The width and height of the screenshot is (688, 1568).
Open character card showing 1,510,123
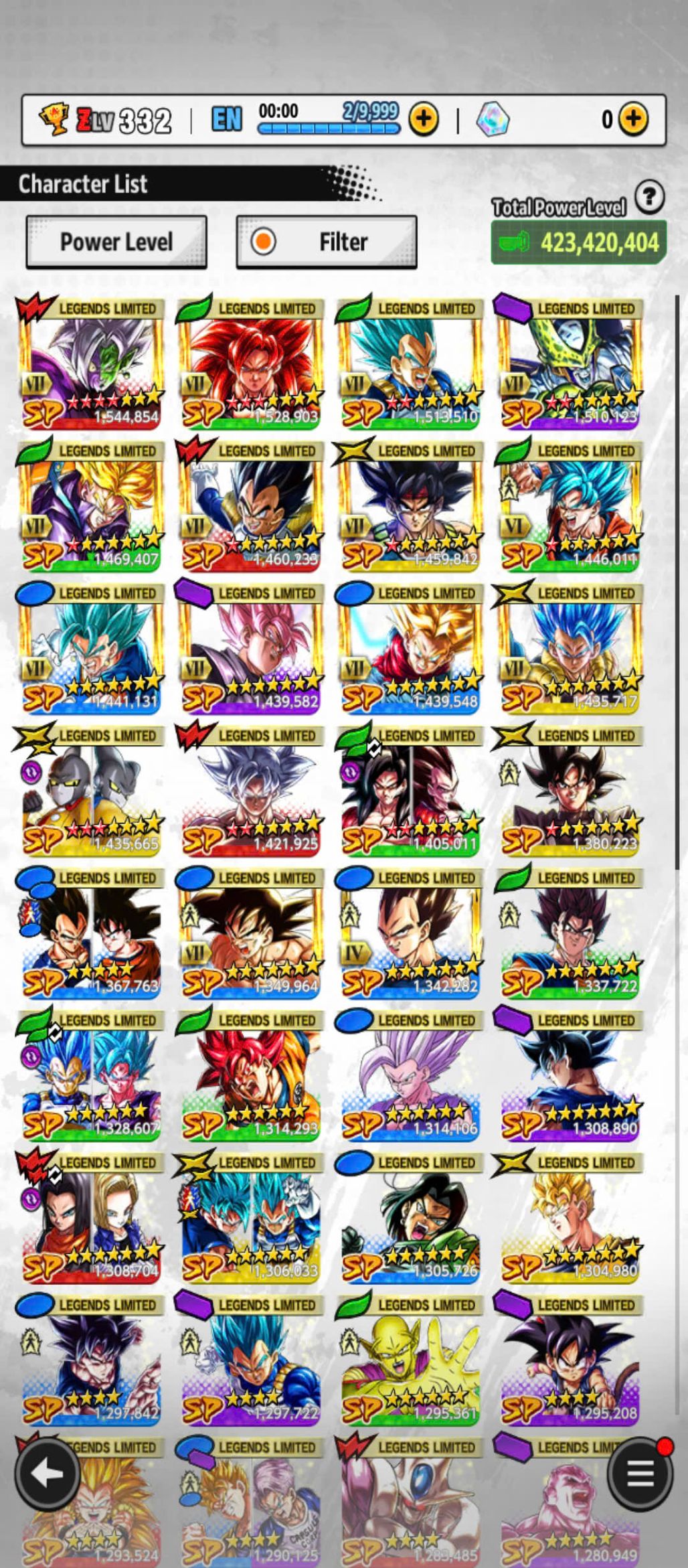coord(570,365)
